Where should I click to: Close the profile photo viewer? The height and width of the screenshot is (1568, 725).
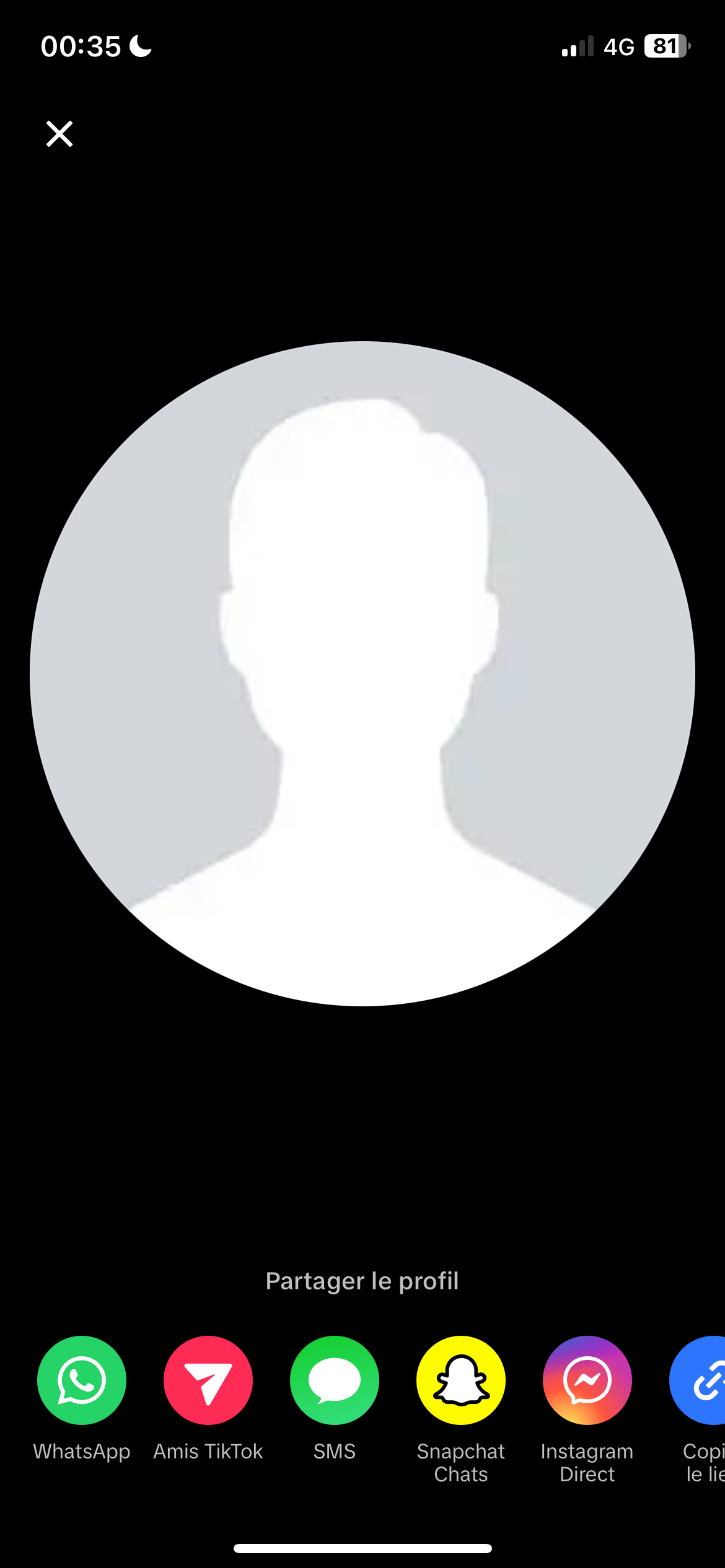click(x=59, y=134)
